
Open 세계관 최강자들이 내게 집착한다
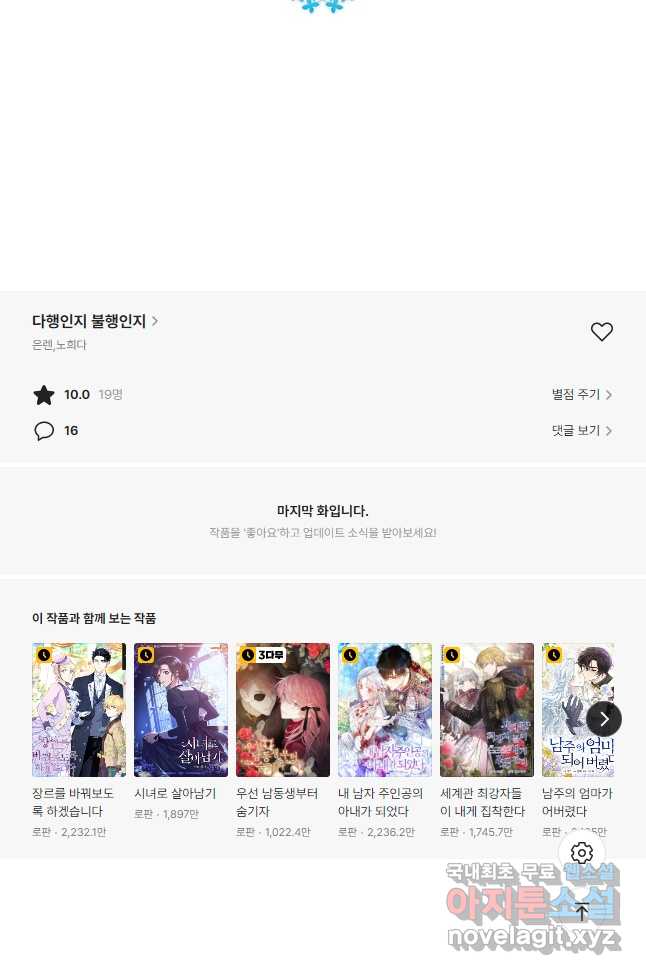487,710
